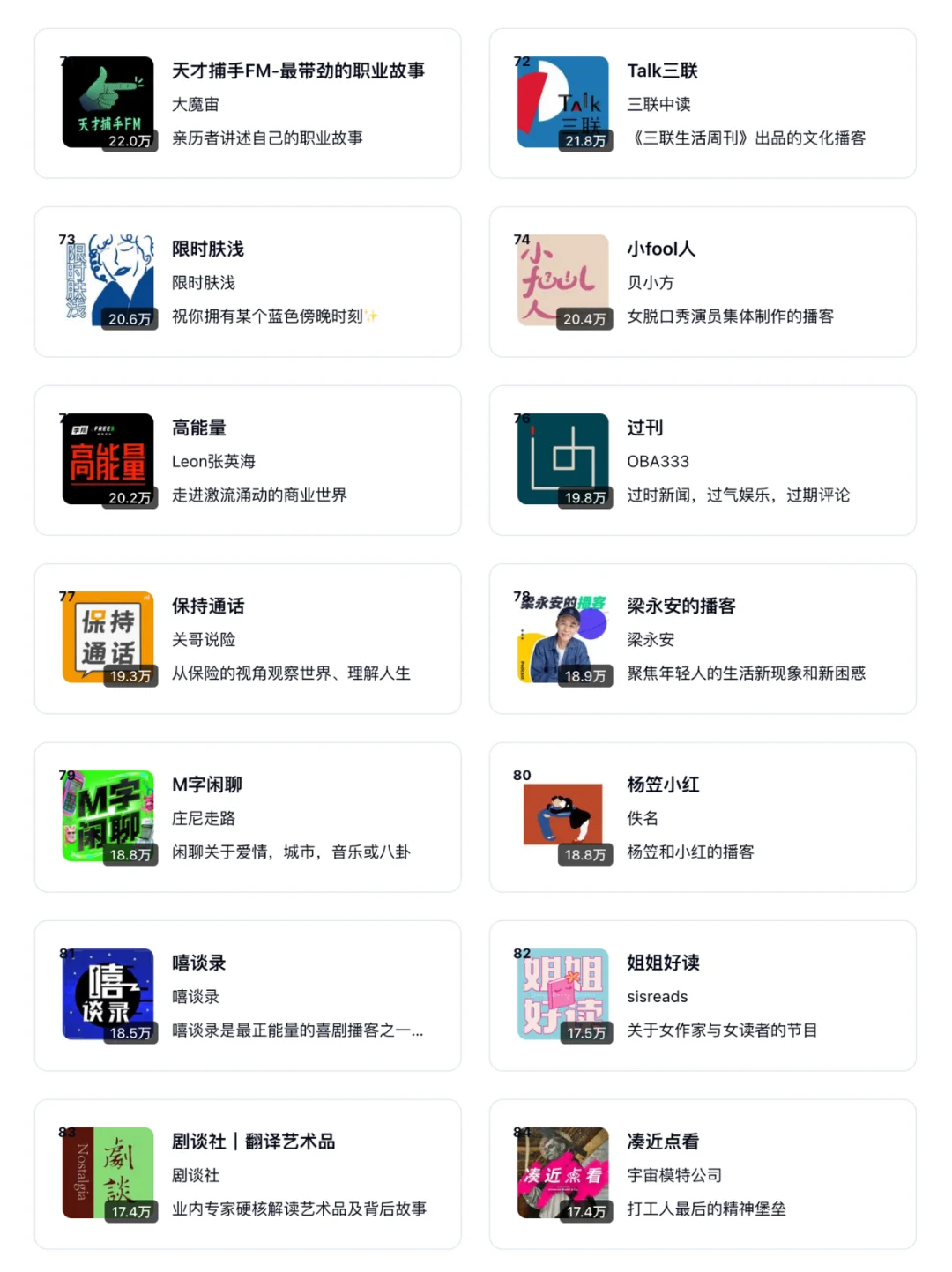952x1272 pixels.
Task: Click the title 剧谈社｜翻译艺术品
Action: click(255, 1141)
